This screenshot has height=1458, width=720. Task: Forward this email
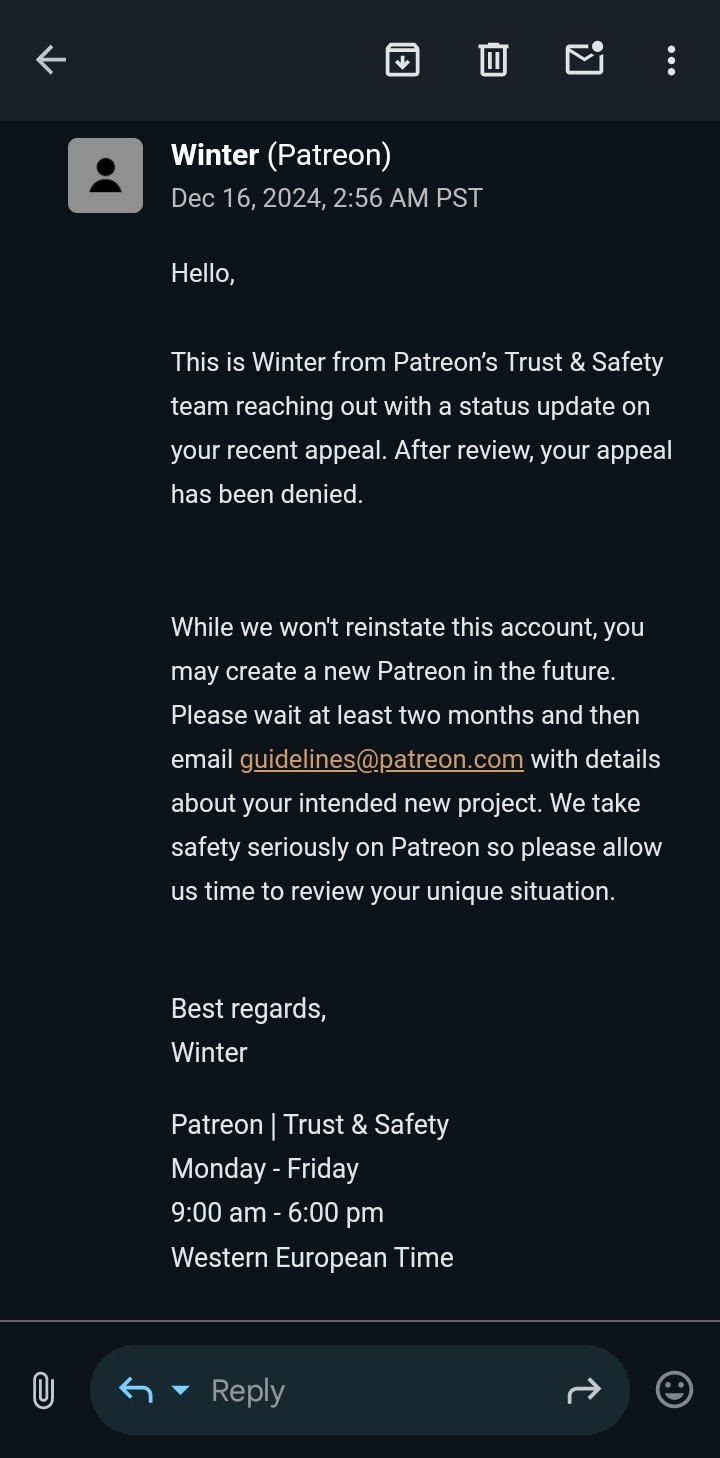point(584,1390)
